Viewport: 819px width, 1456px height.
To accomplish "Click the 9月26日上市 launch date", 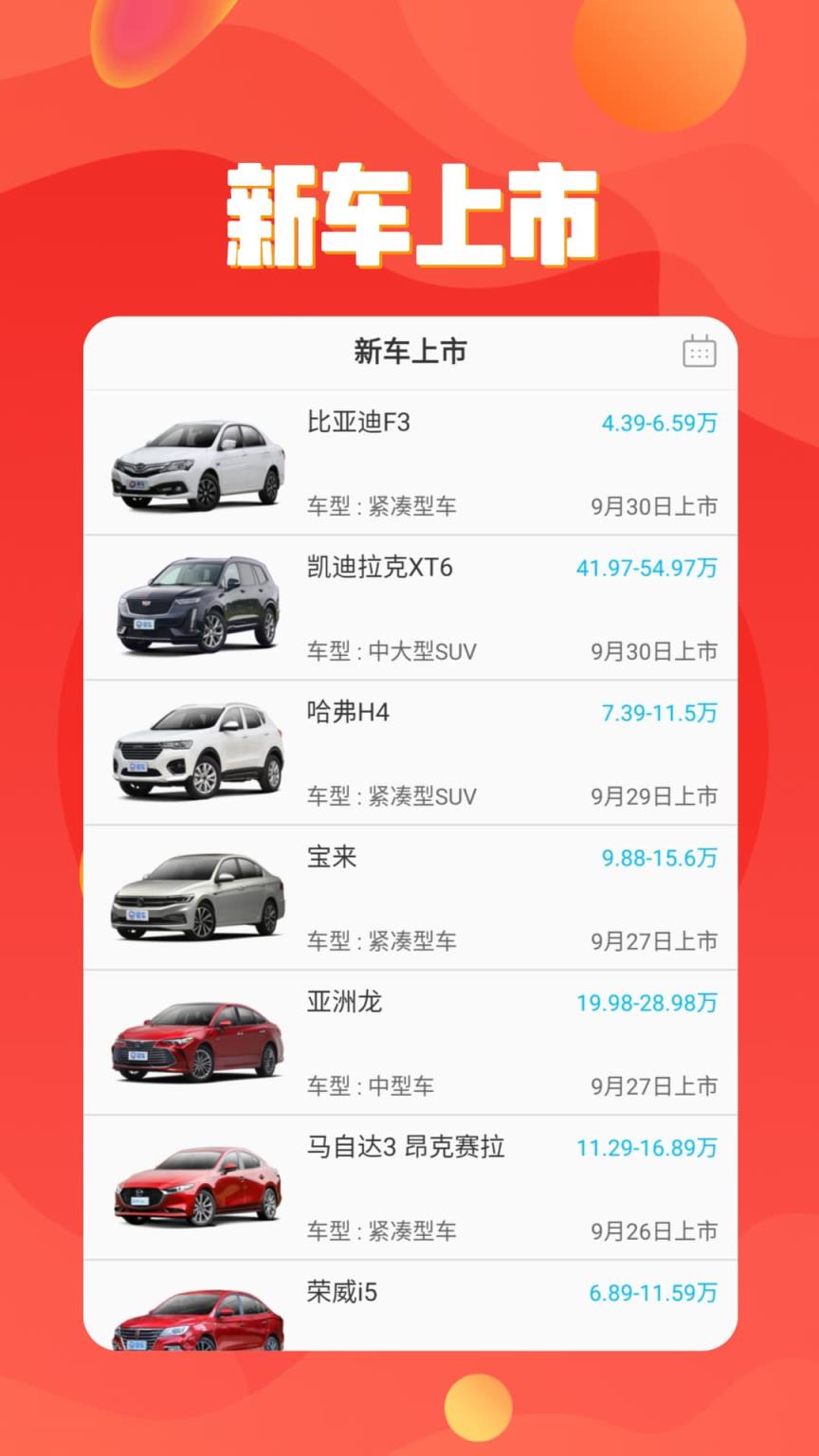I will click(x=654, y=1231).
